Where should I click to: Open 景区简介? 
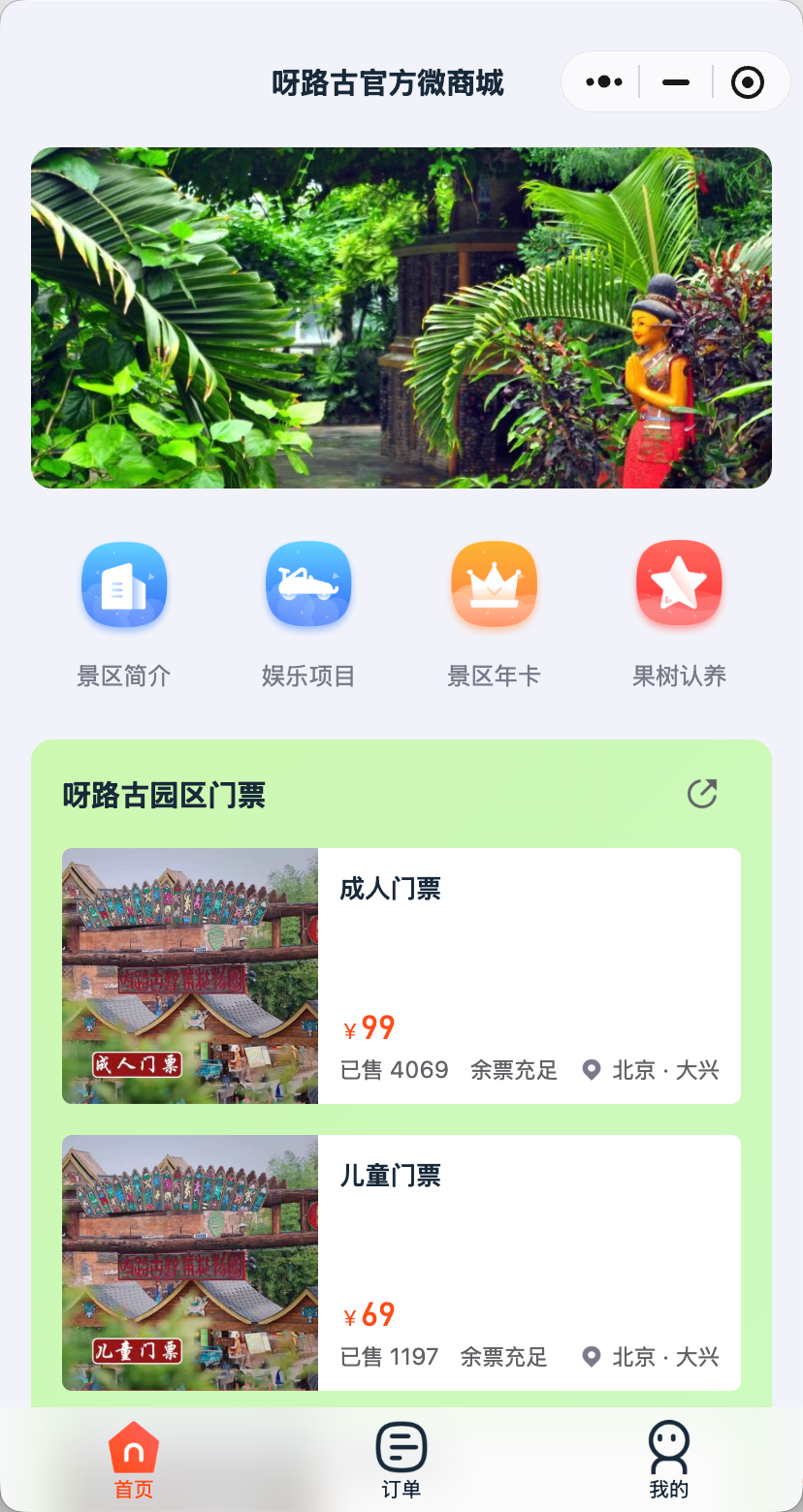[124, 614]
